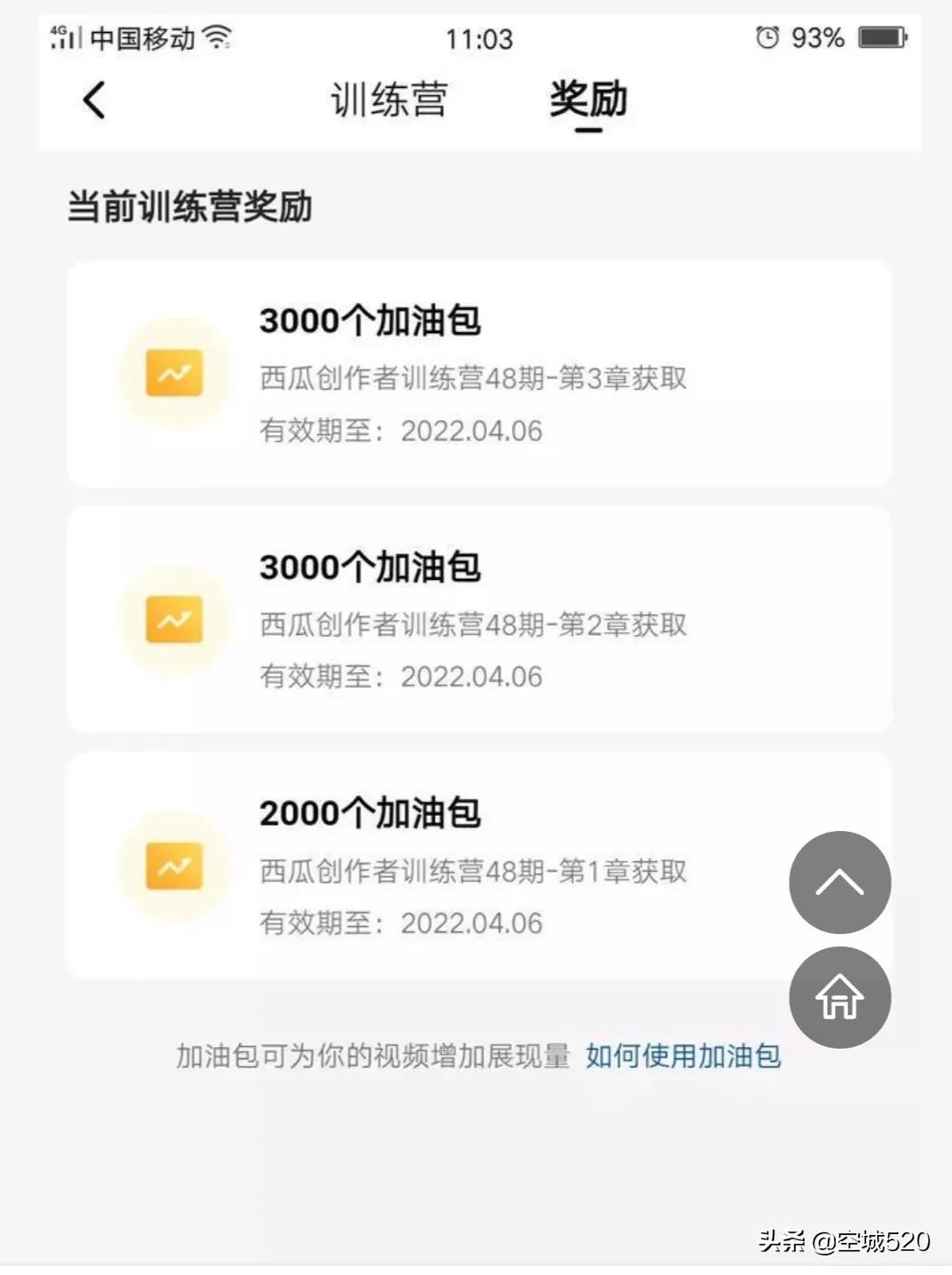Select the chart icon on the 第2章 reward card
The height and width of the screenshot is (1275, 952).
[175, 619]
